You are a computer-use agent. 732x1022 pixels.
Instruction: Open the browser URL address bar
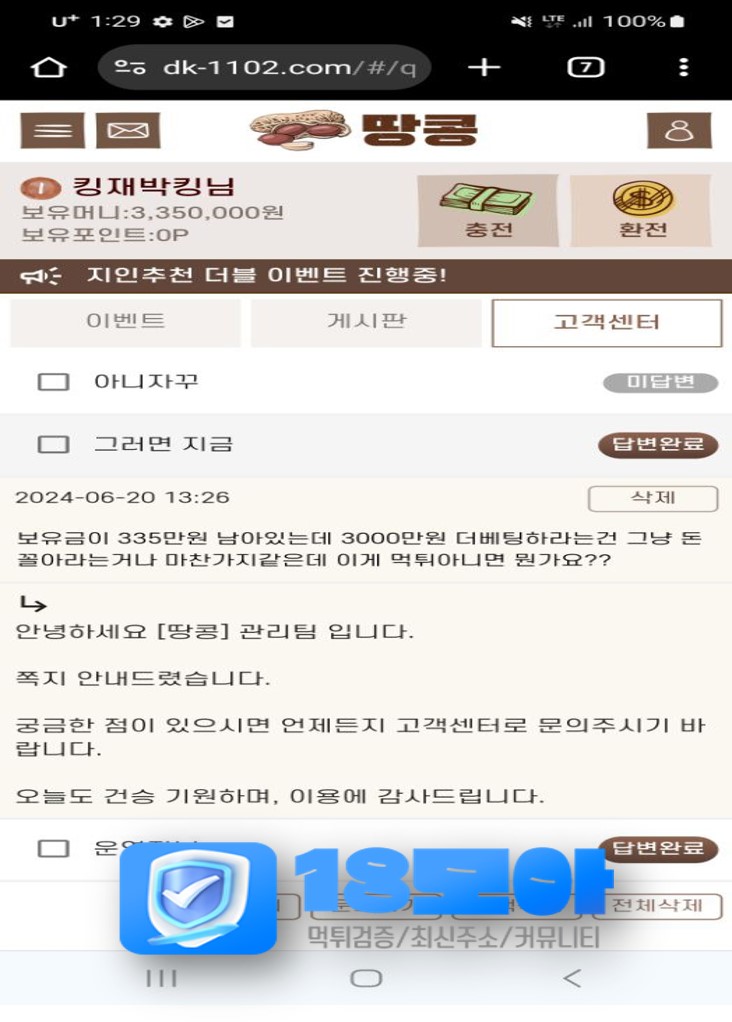(x=265, y=68)
